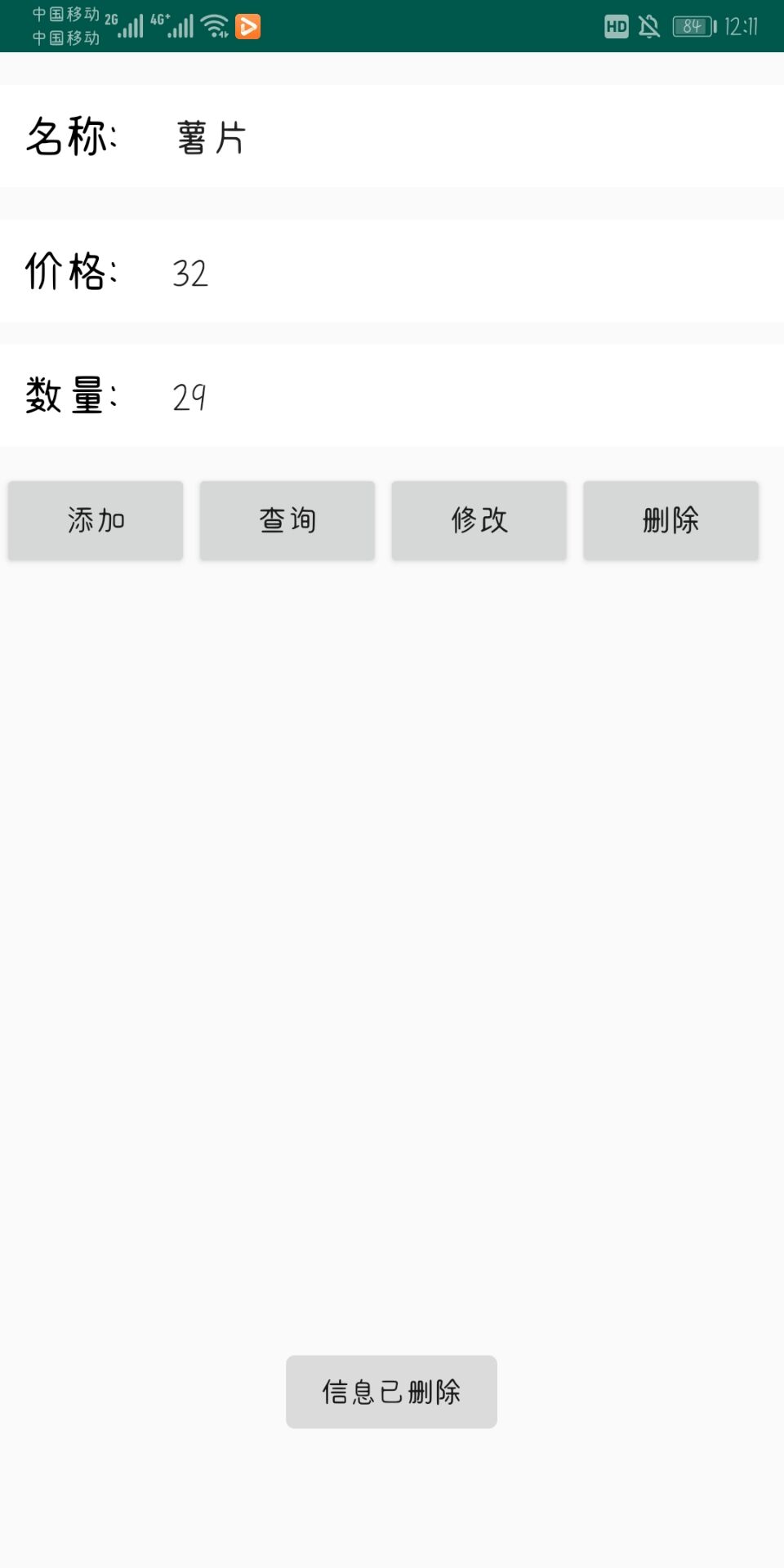Tap the 名称 field containing 薯片
The width and height of the screenshot is (784, 1568).
[x=457, y=137]
